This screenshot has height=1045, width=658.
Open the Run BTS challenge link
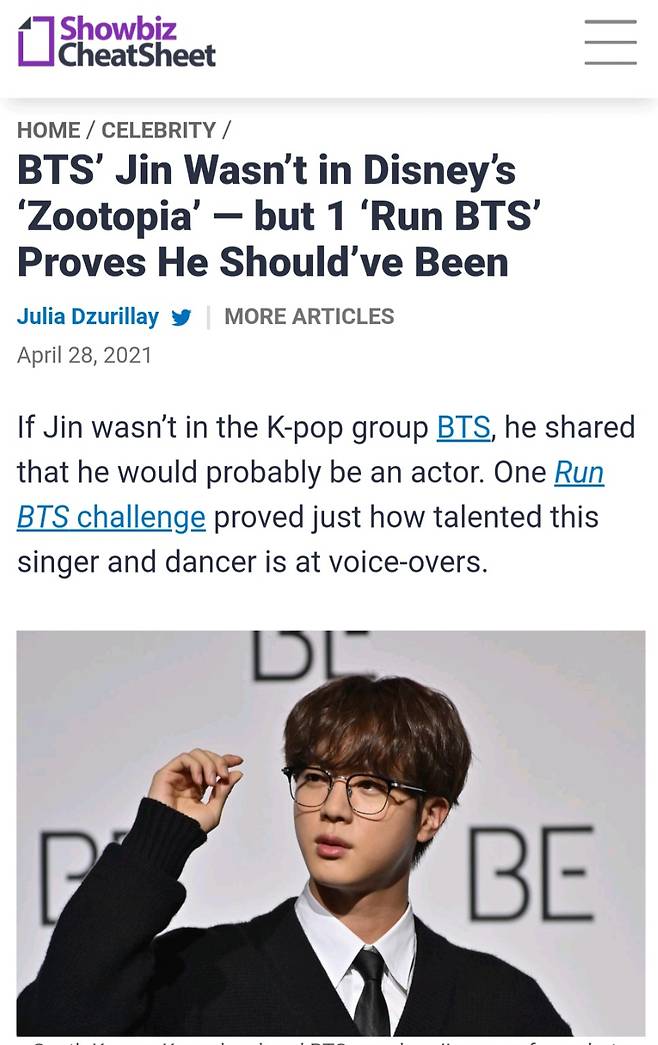(x=111, y=517)
